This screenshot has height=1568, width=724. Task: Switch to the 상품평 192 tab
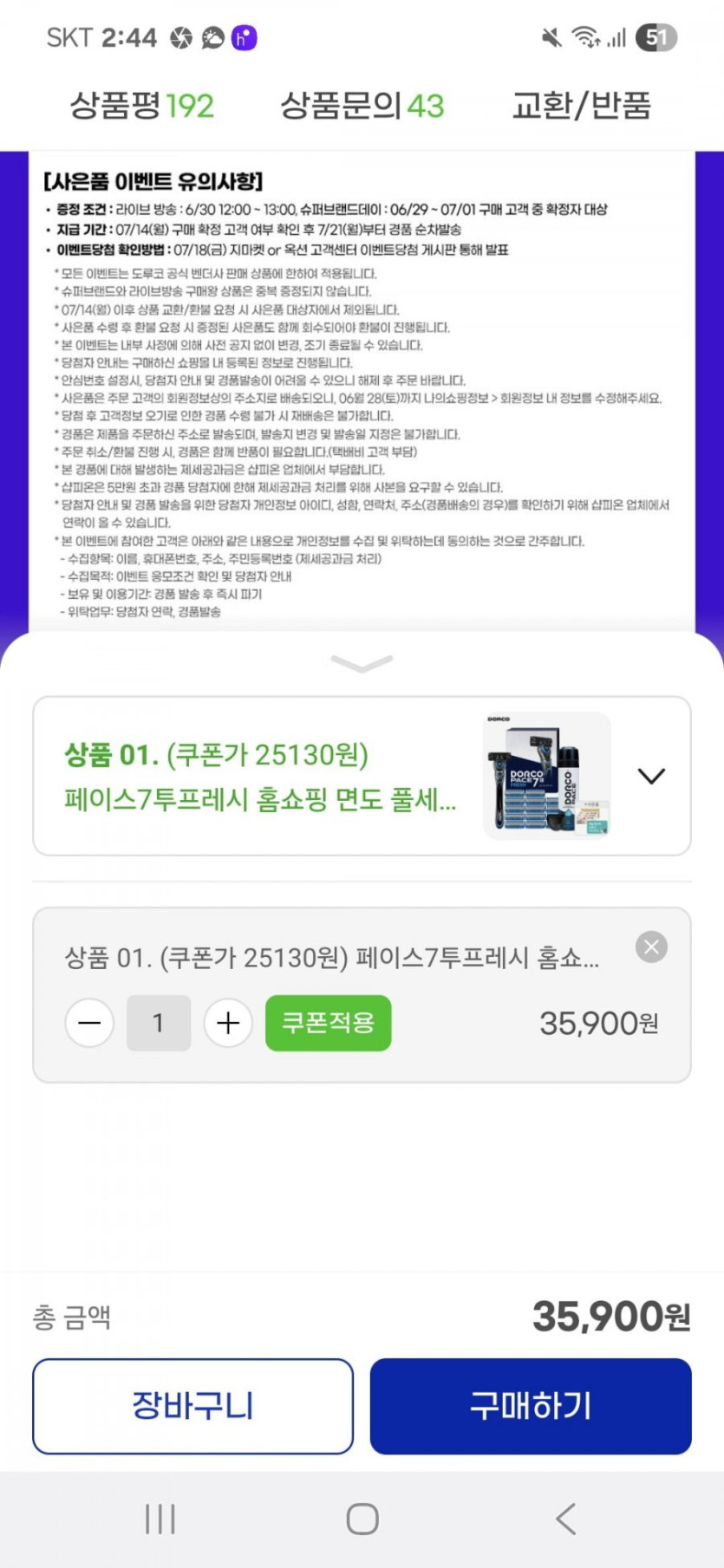(142, 106)
